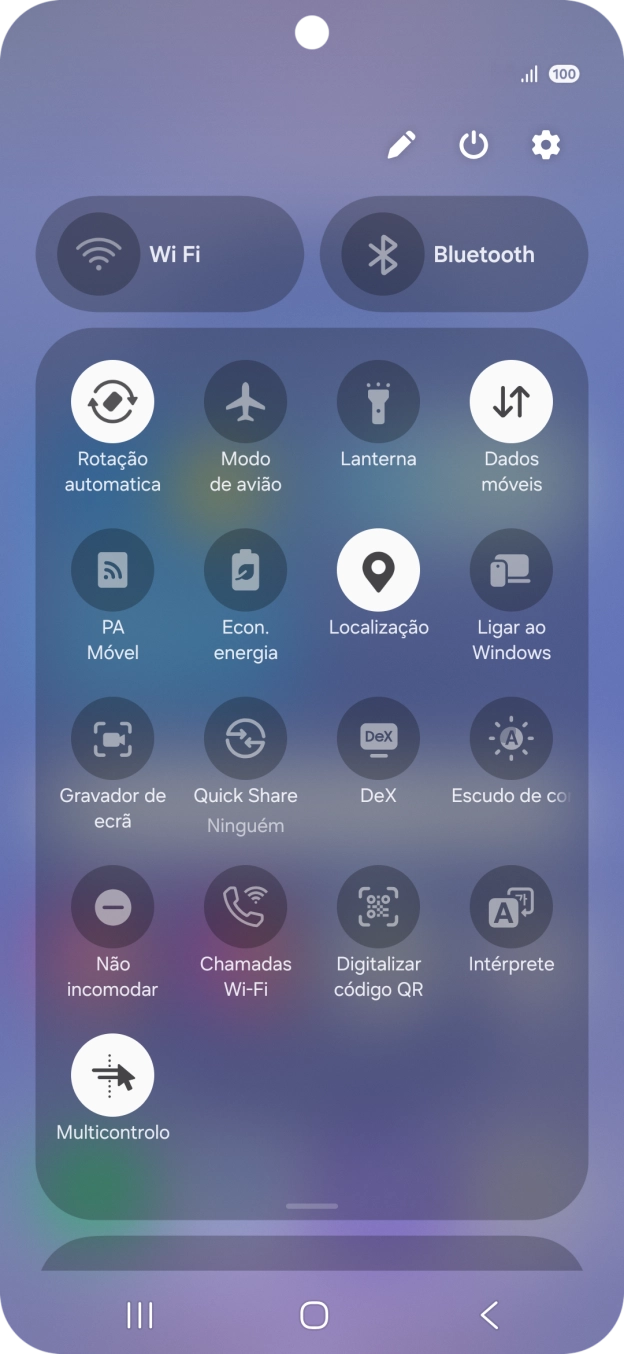Open the power menu
The height and width of the screenshot is (1354, 624).
pyautogui.click(x=473, y=146)
